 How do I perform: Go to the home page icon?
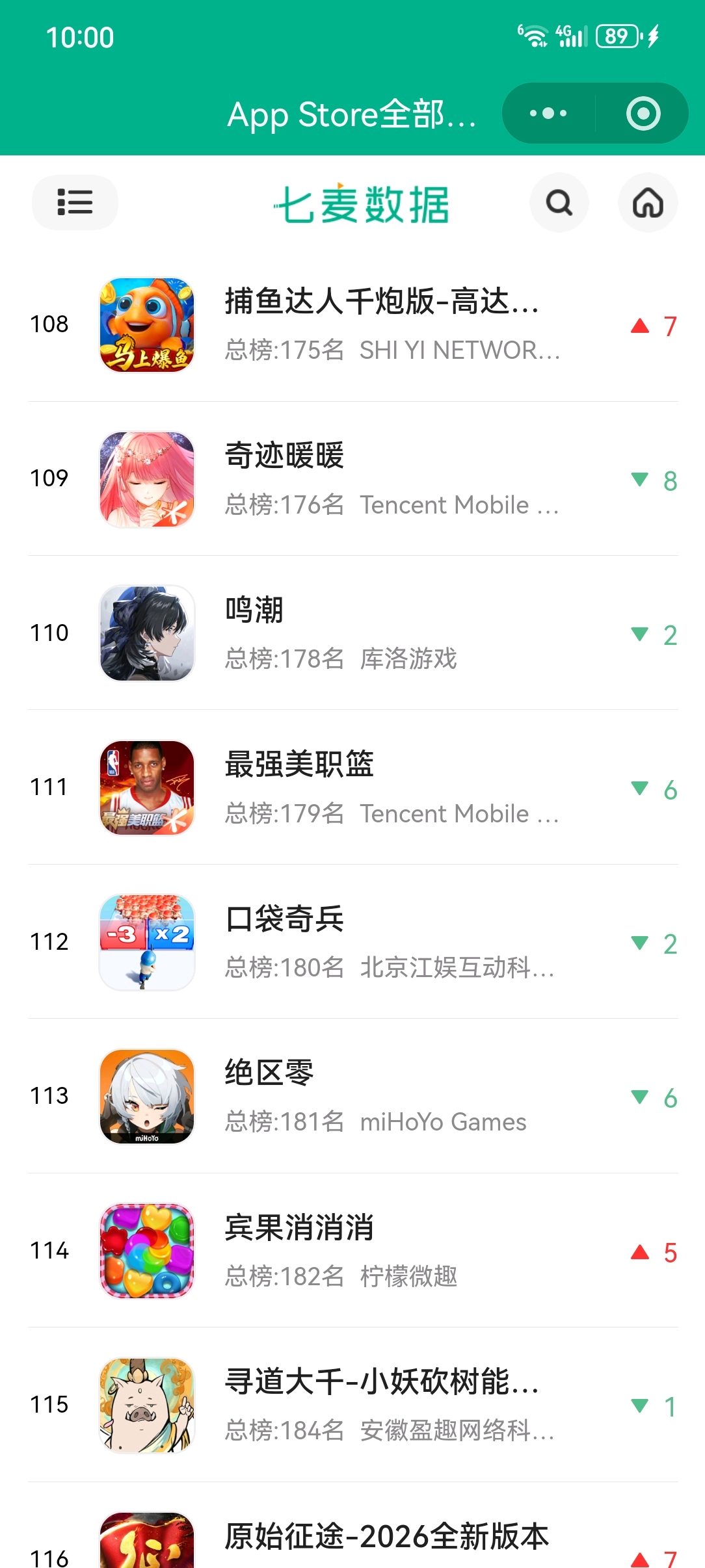(x=647, y=202)
